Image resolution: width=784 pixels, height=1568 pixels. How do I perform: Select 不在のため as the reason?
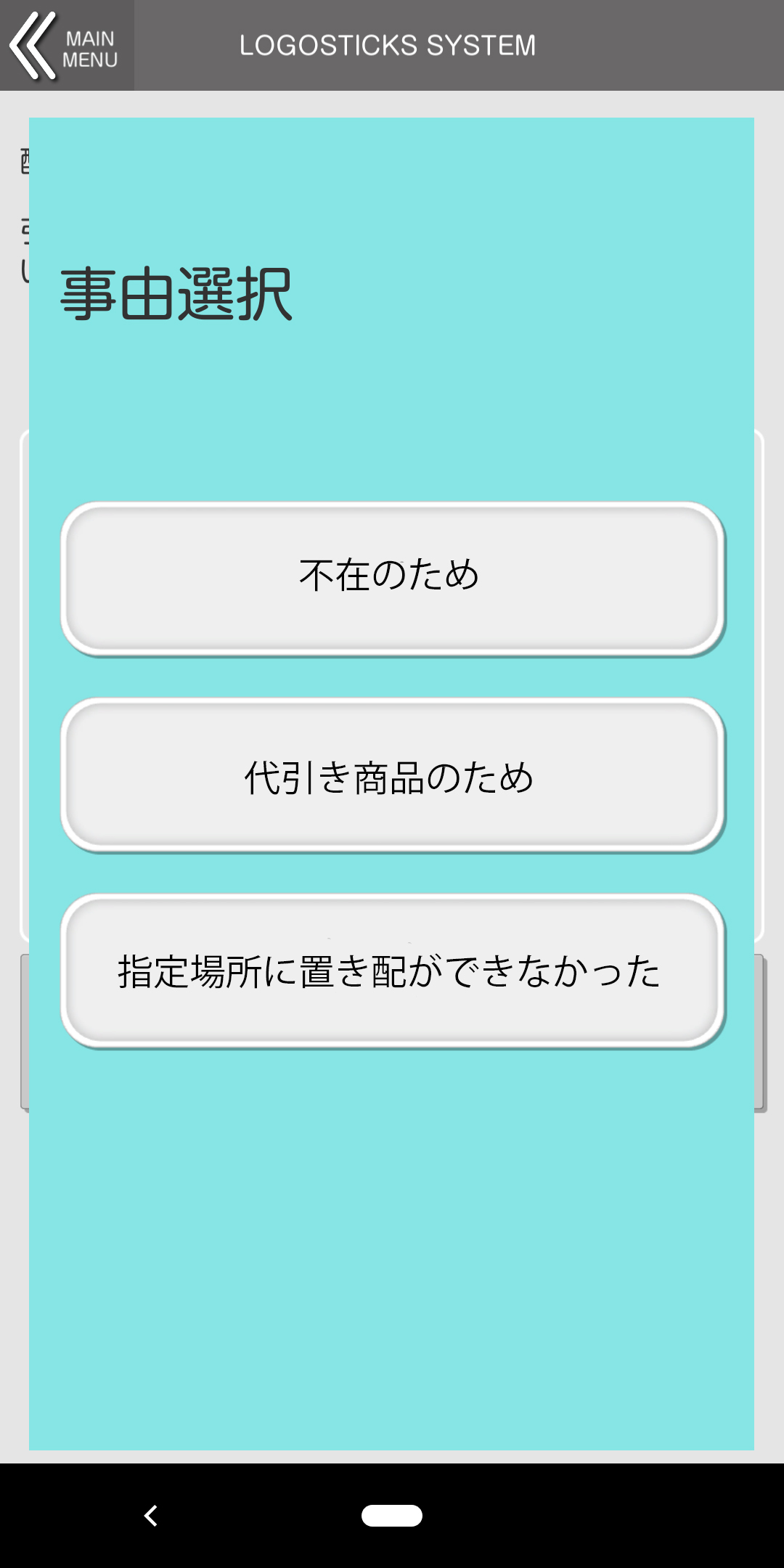(392, 578)
